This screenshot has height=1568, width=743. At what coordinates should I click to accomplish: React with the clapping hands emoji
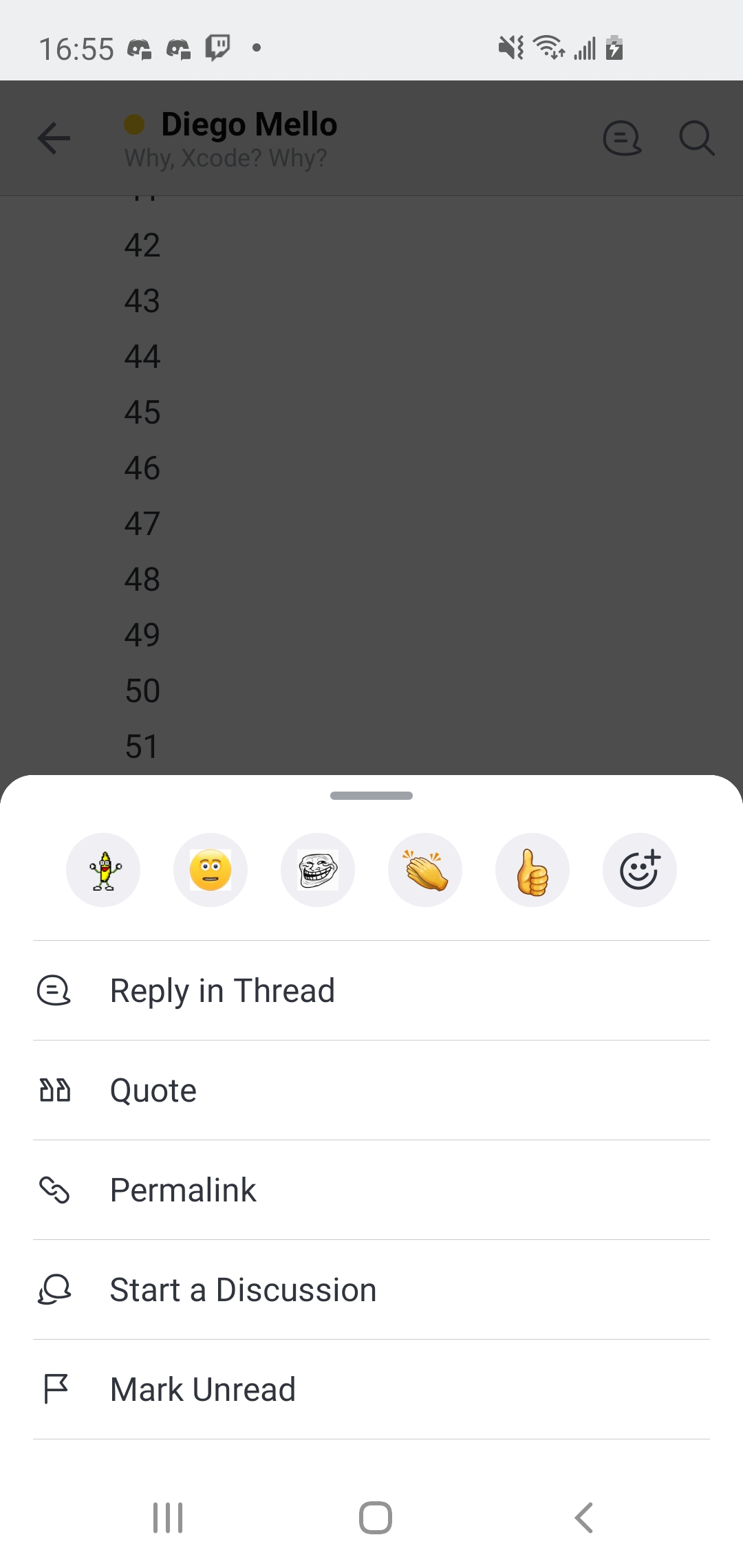(x=425, y=870)
